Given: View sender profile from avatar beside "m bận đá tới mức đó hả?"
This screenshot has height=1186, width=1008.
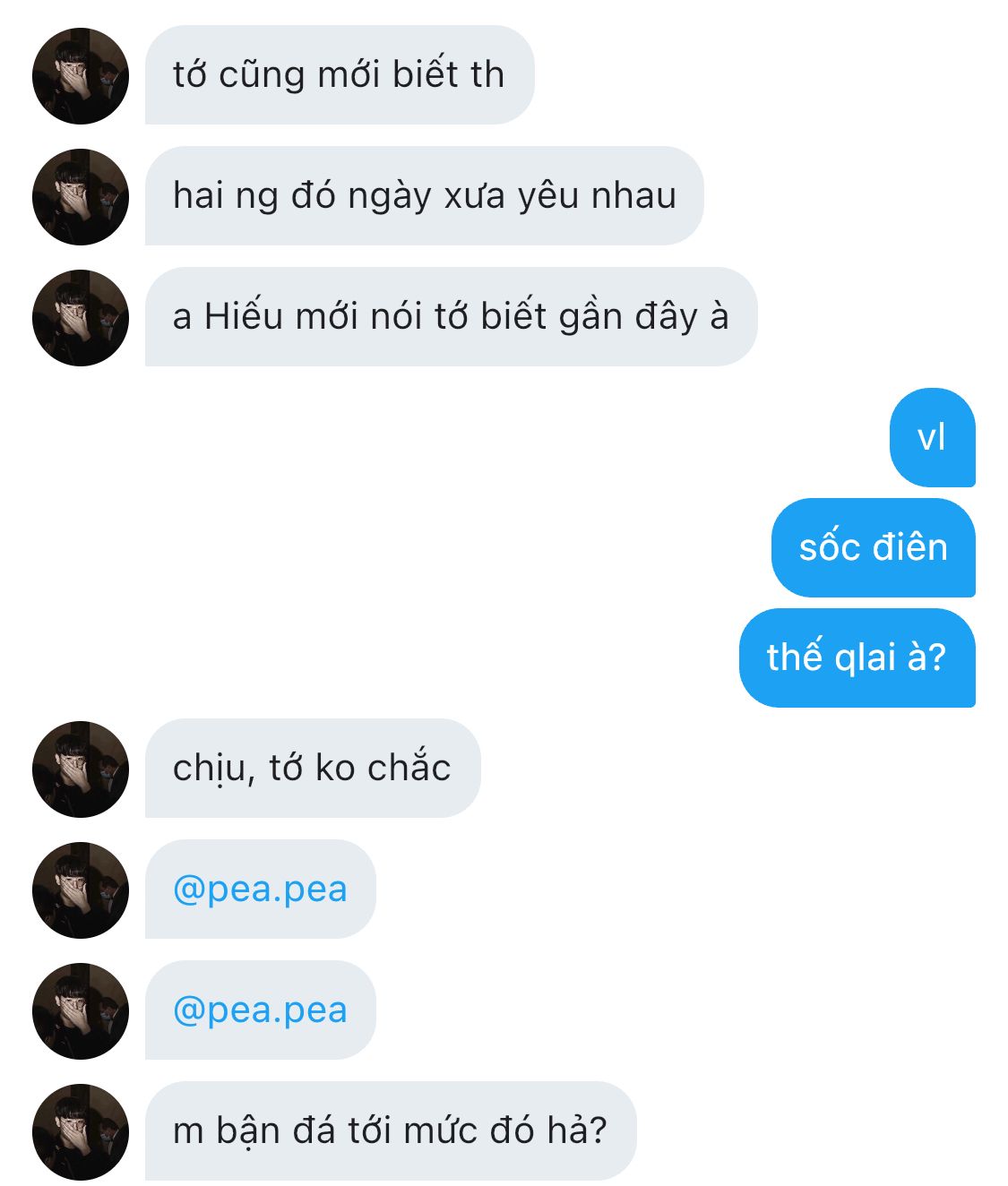Looking at the screenshot, I should [81, 1132].
